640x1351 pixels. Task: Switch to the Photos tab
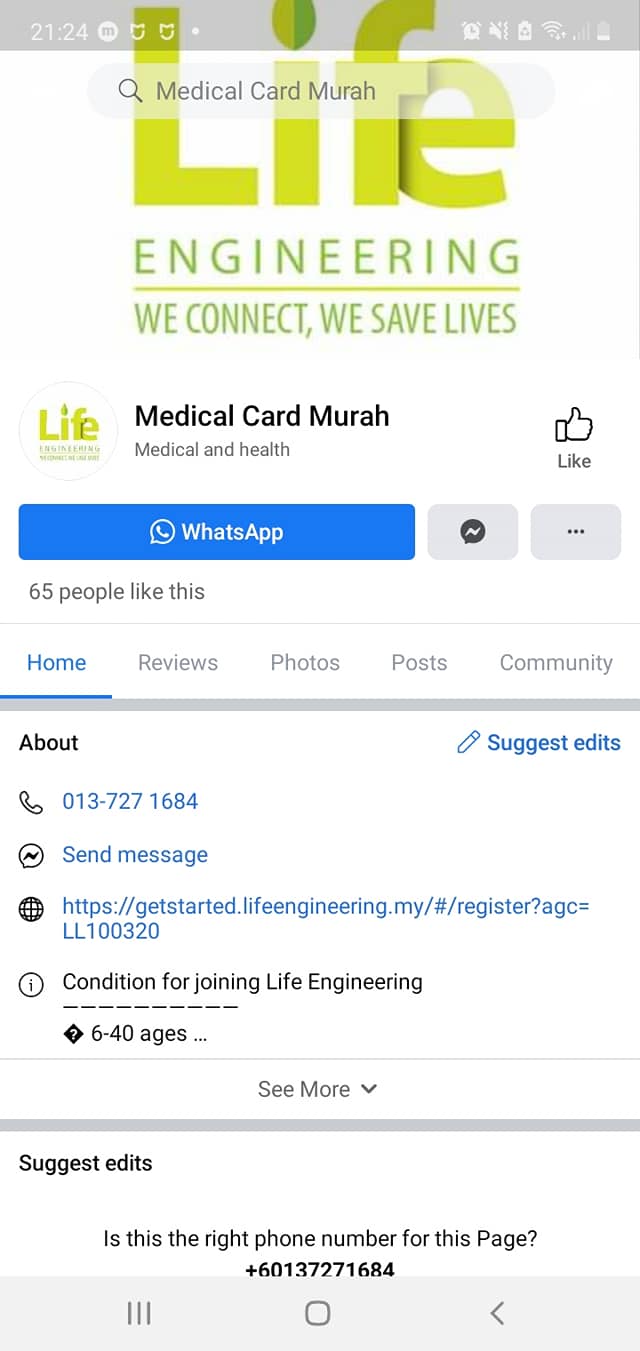click(305, 662)
